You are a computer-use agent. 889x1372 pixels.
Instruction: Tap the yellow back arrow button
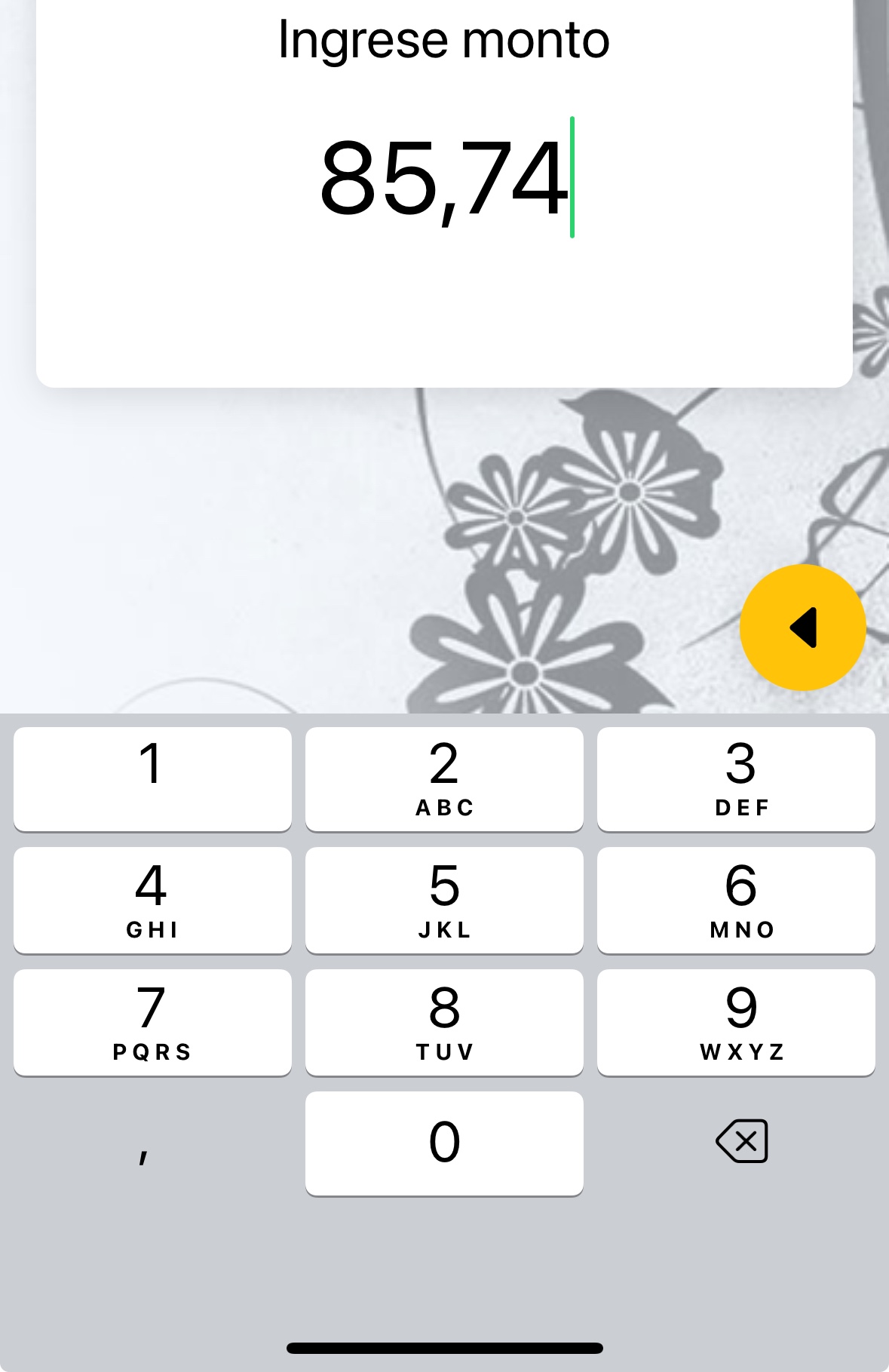[x=802, y=627]
